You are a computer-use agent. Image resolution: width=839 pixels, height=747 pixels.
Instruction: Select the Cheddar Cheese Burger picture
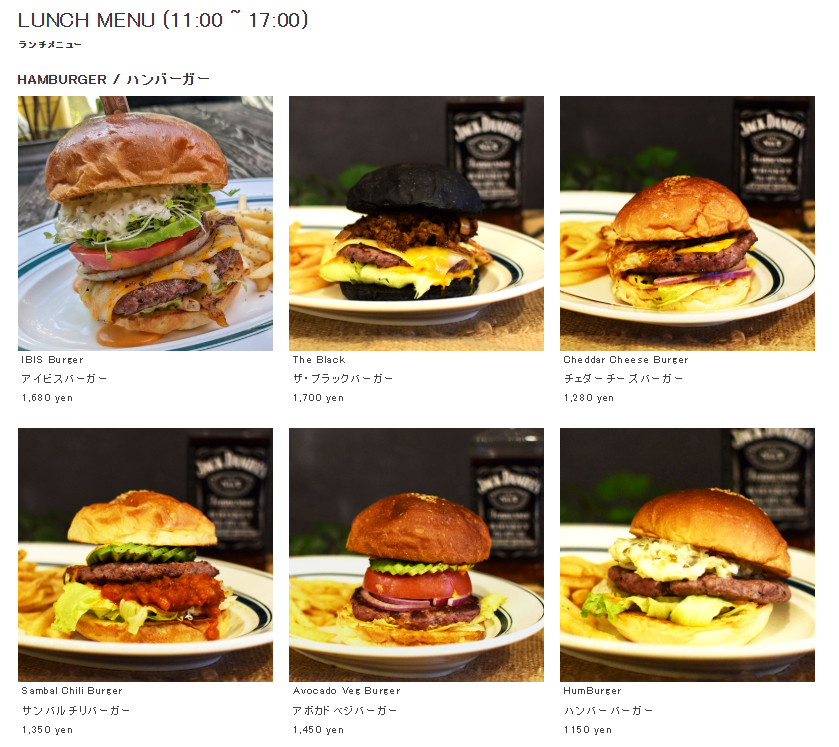[687, 223]
